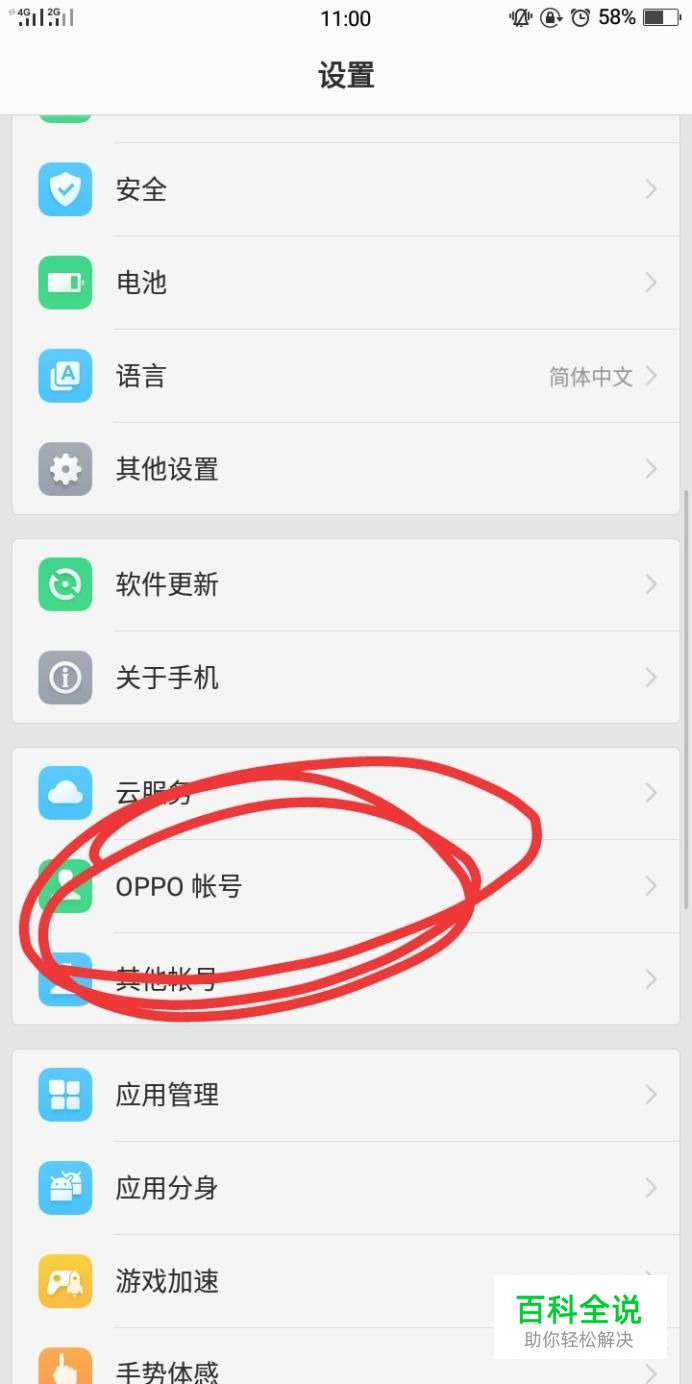The width and height of the screenshot is (692, 1384).
Task: Open 游戏加速 game acceleration
Action: (300, 1281)
